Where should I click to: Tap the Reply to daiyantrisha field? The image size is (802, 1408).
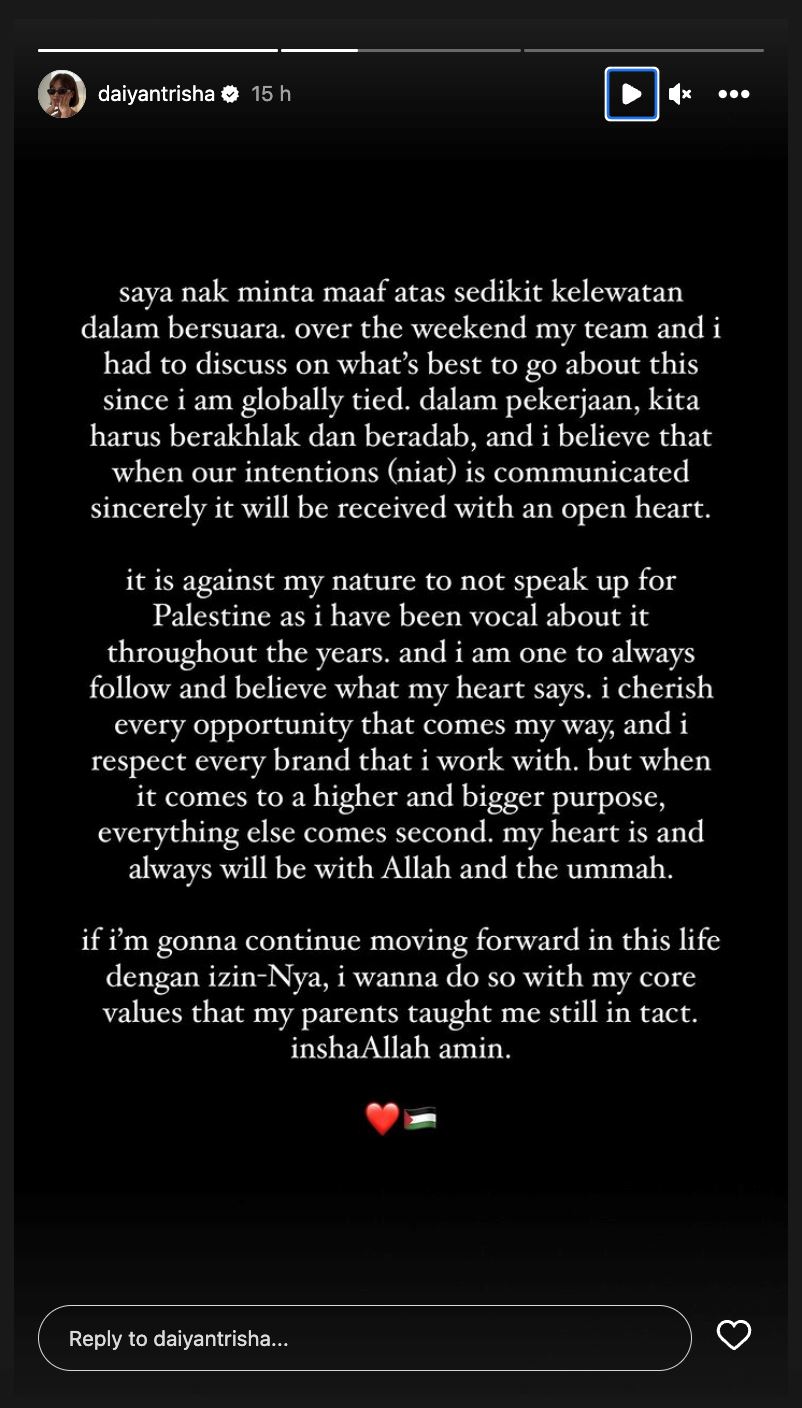(x=364, y=1338)
